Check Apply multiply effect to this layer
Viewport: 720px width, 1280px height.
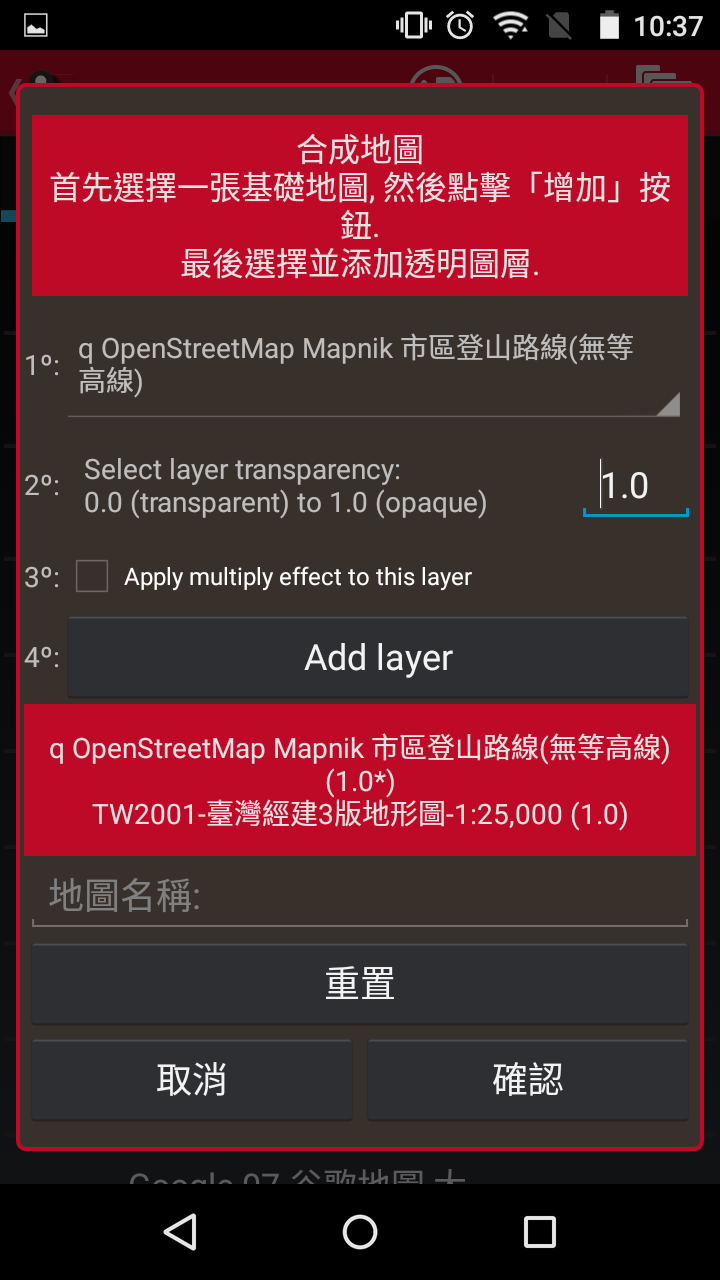click(92, 577)
